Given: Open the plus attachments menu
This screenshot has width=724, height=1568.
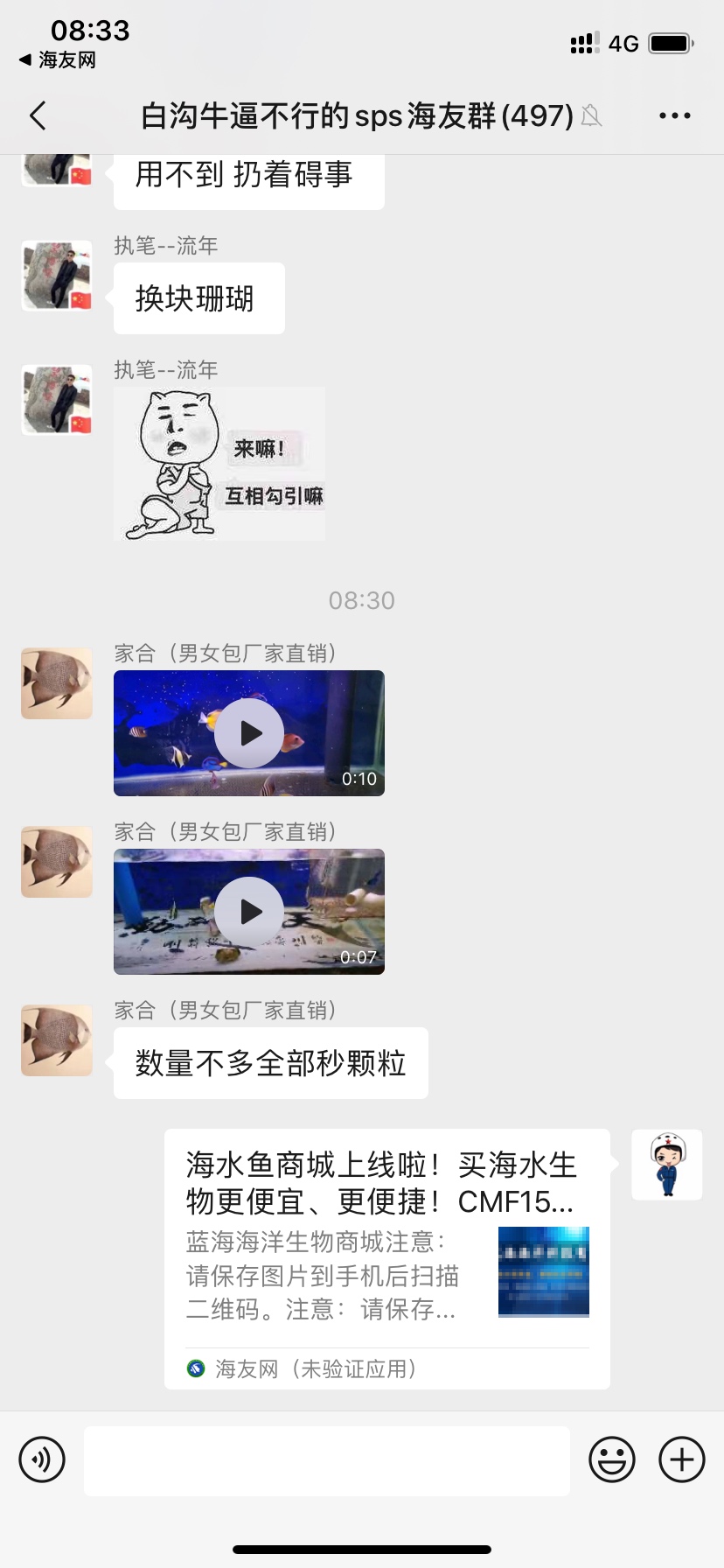Looking at the screenshot, I should [682, 1459].
